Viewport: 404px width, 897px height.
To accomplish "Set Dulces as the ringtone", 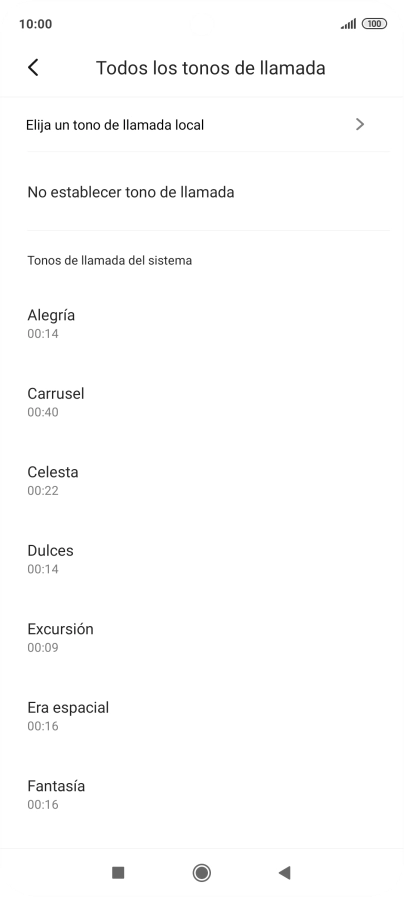I will tap(202, 558).
